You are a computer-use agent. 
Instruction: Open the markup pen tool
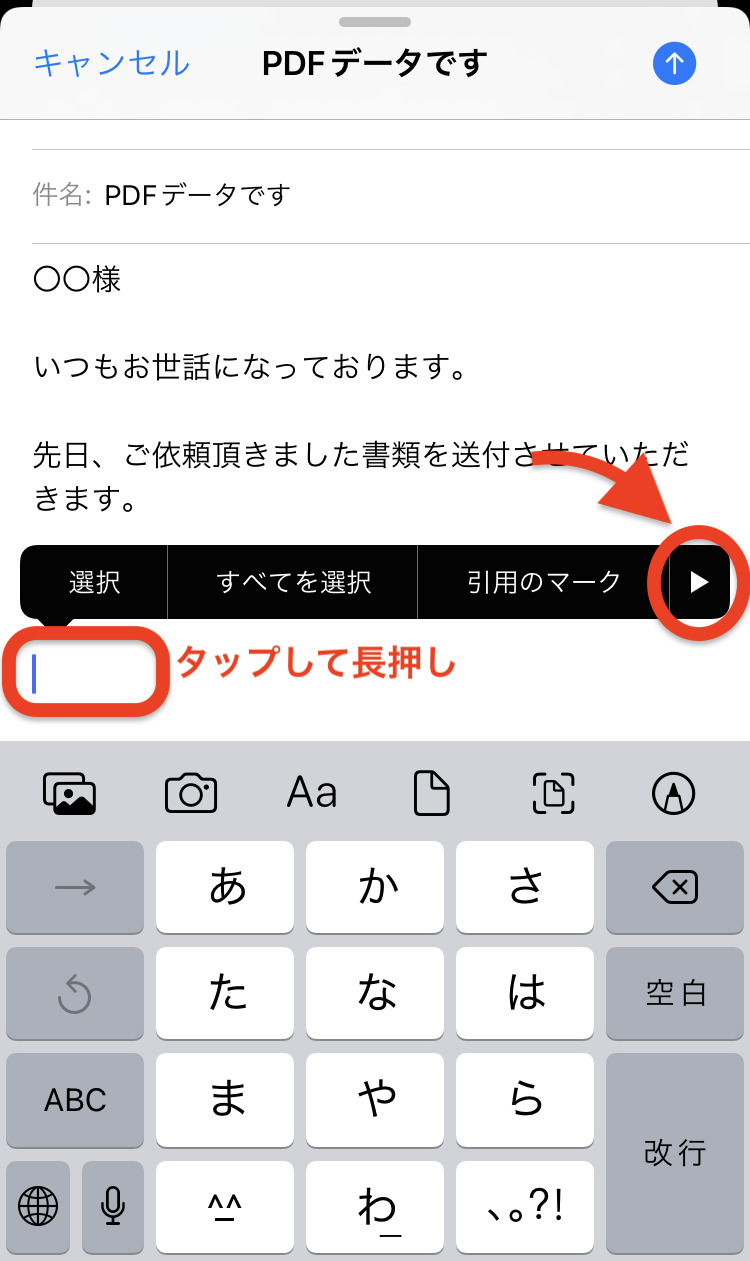coord(674,794)
